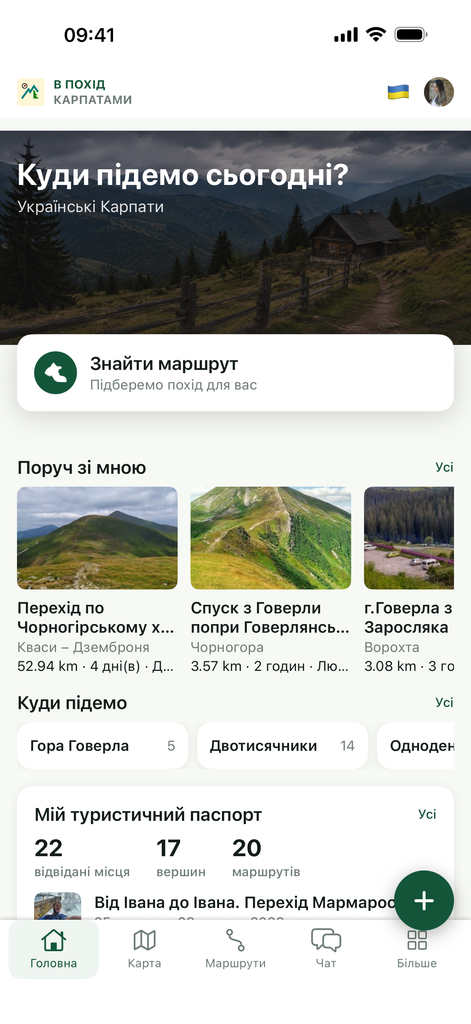The width and height of the screenshot is (471, 1024).
Task: Open the Спуск з Говерли route card
Action: tap(270, 580)
